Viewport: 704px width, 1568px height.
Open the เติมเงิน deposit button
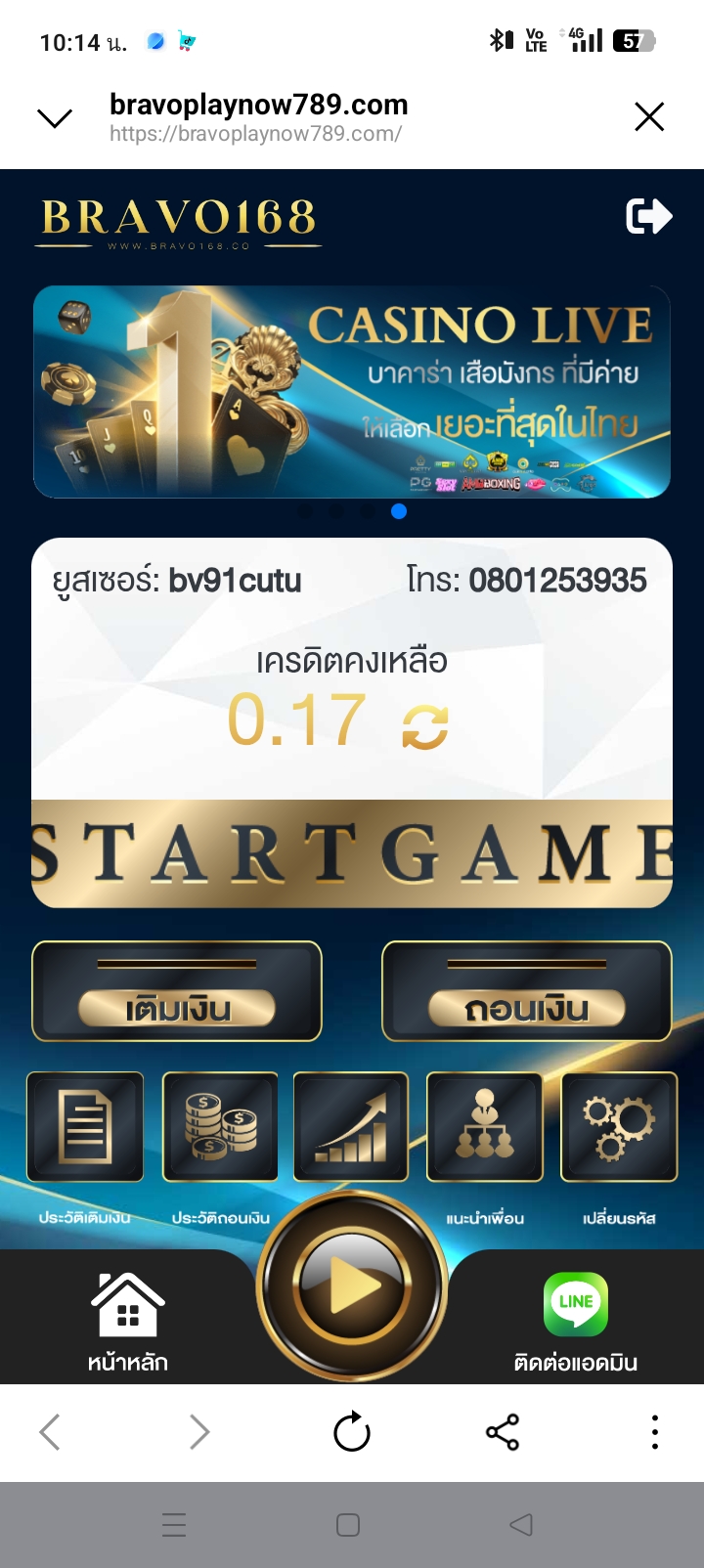point(177,992)
